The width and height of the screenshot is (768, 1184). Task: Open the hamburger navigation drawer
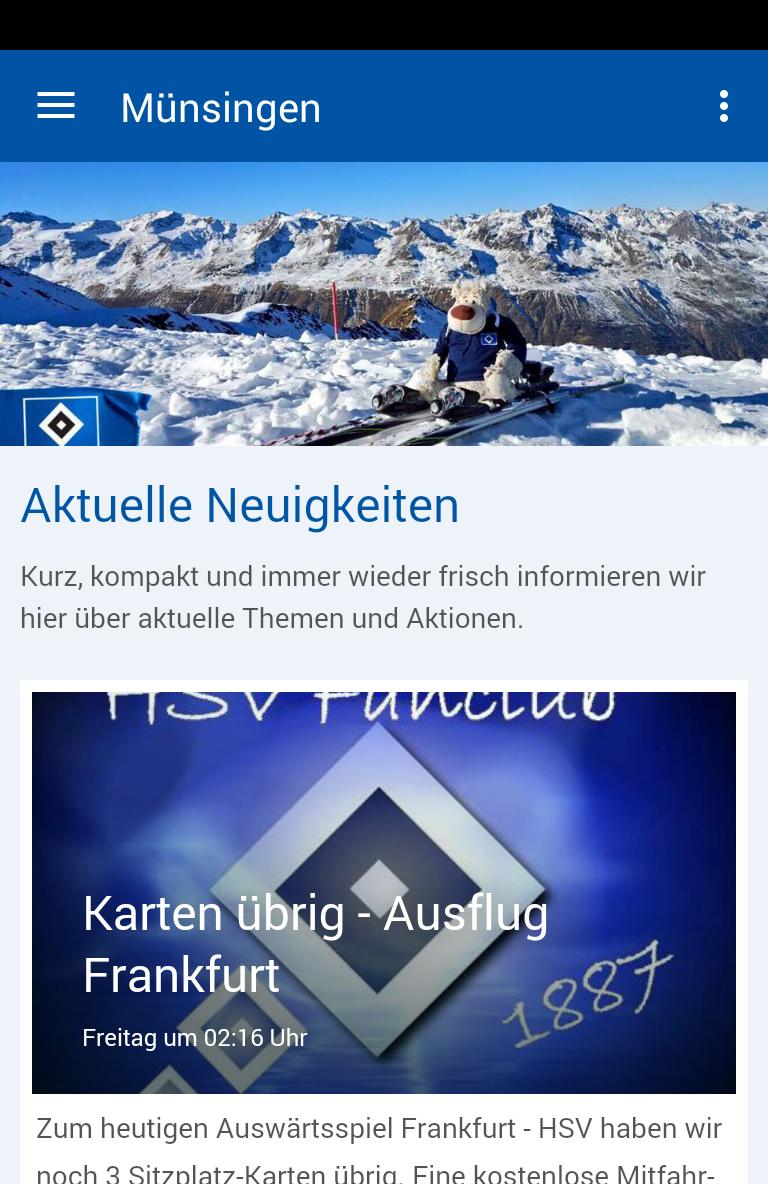pos(56,106)
